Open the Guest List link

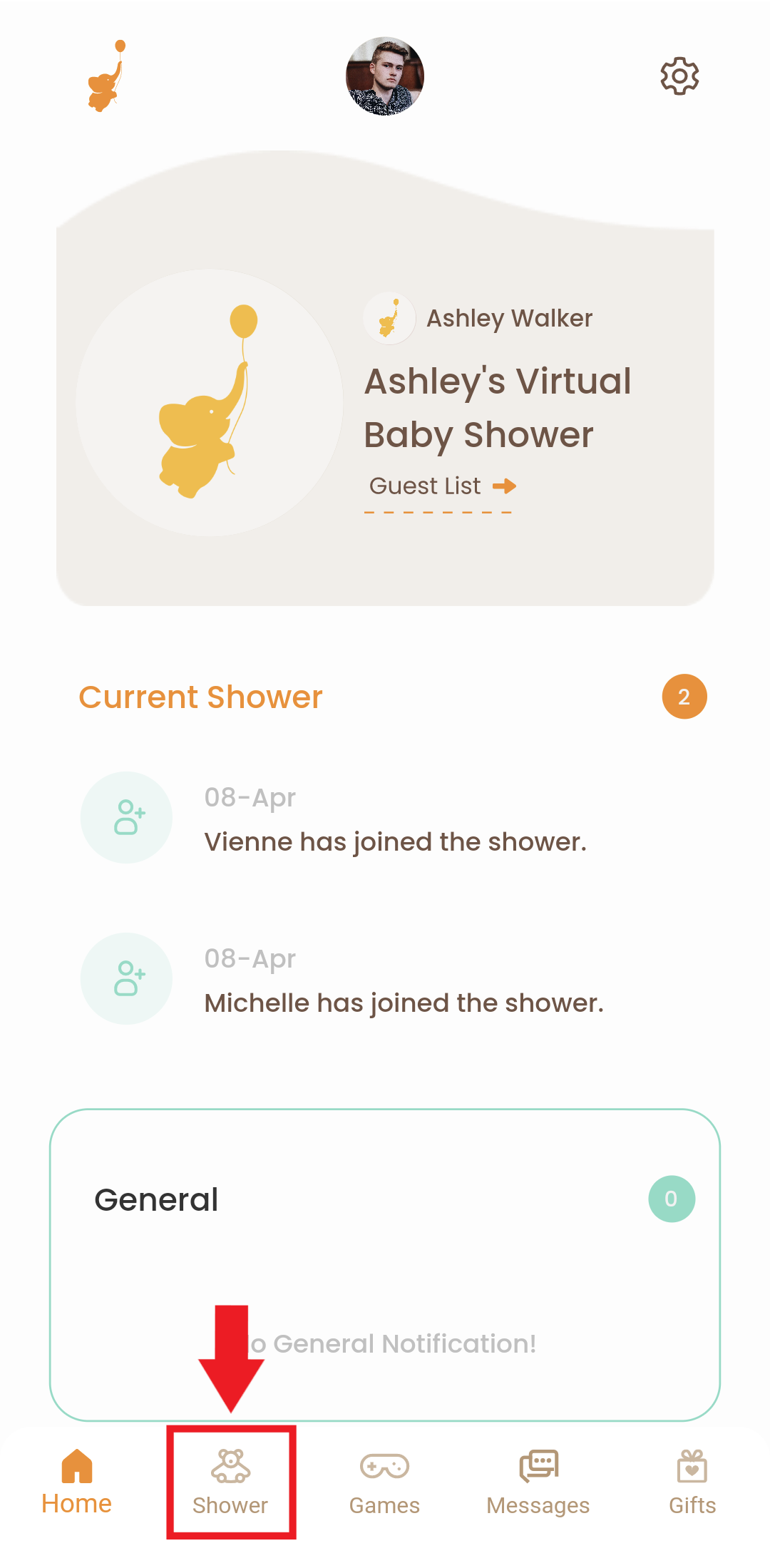442,487
